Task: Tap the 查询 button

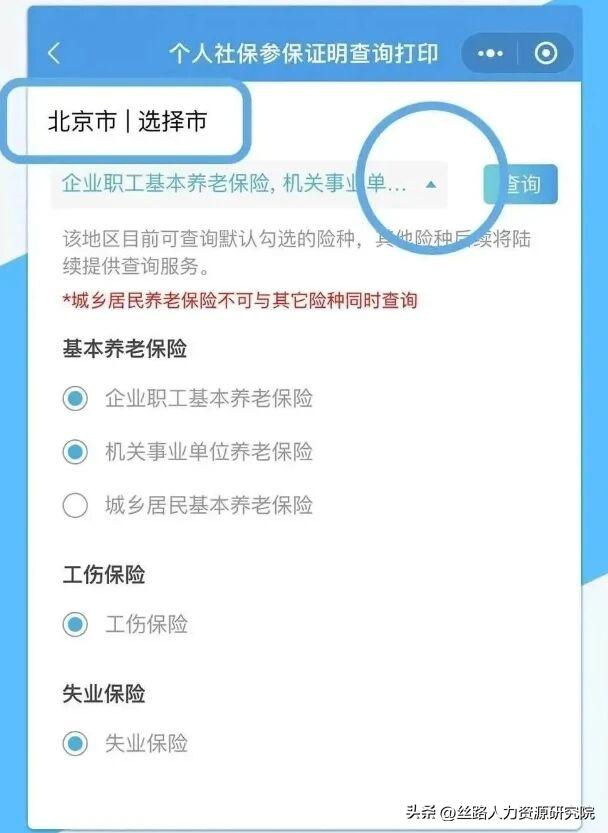Action: pos(521,185)
